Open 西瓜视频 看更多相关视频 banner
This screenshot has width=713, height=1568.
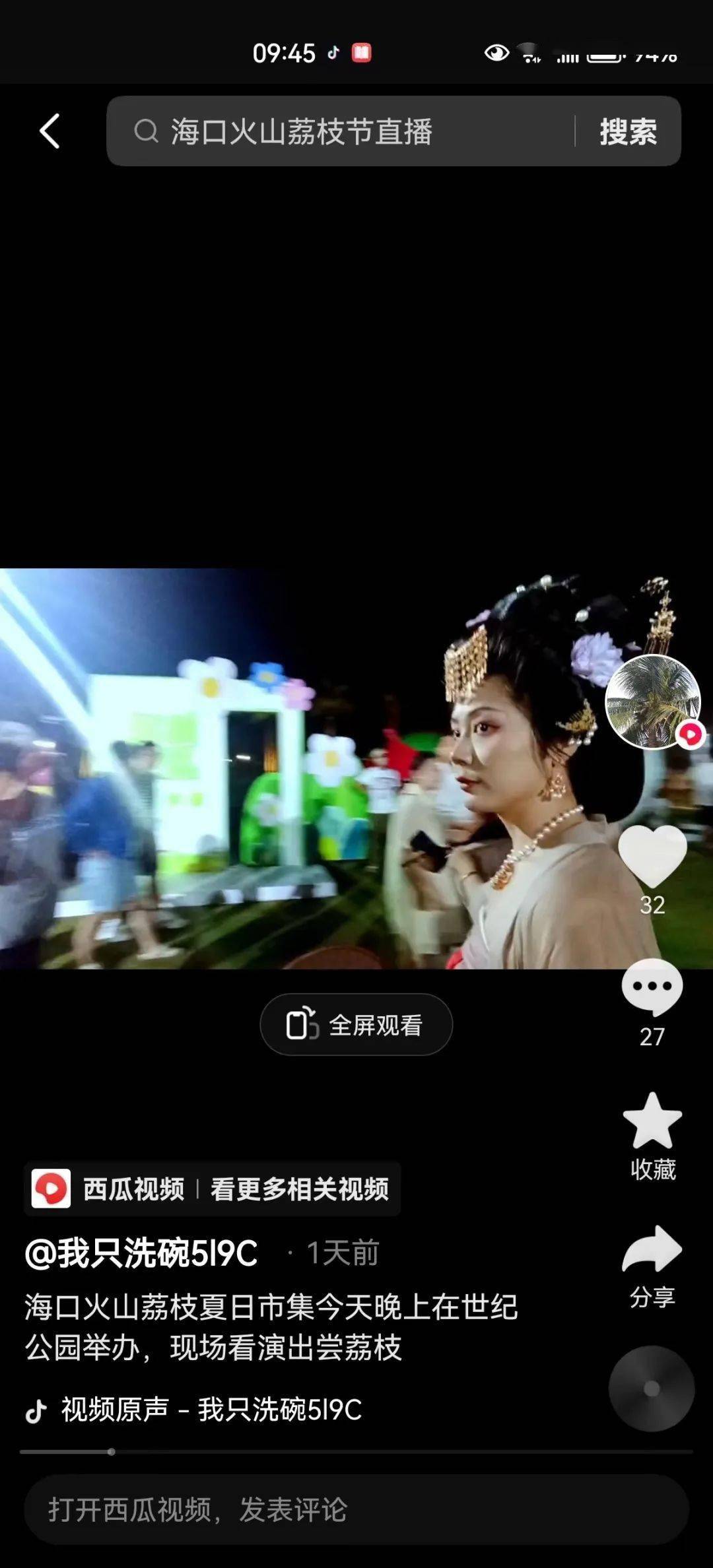212,1189
